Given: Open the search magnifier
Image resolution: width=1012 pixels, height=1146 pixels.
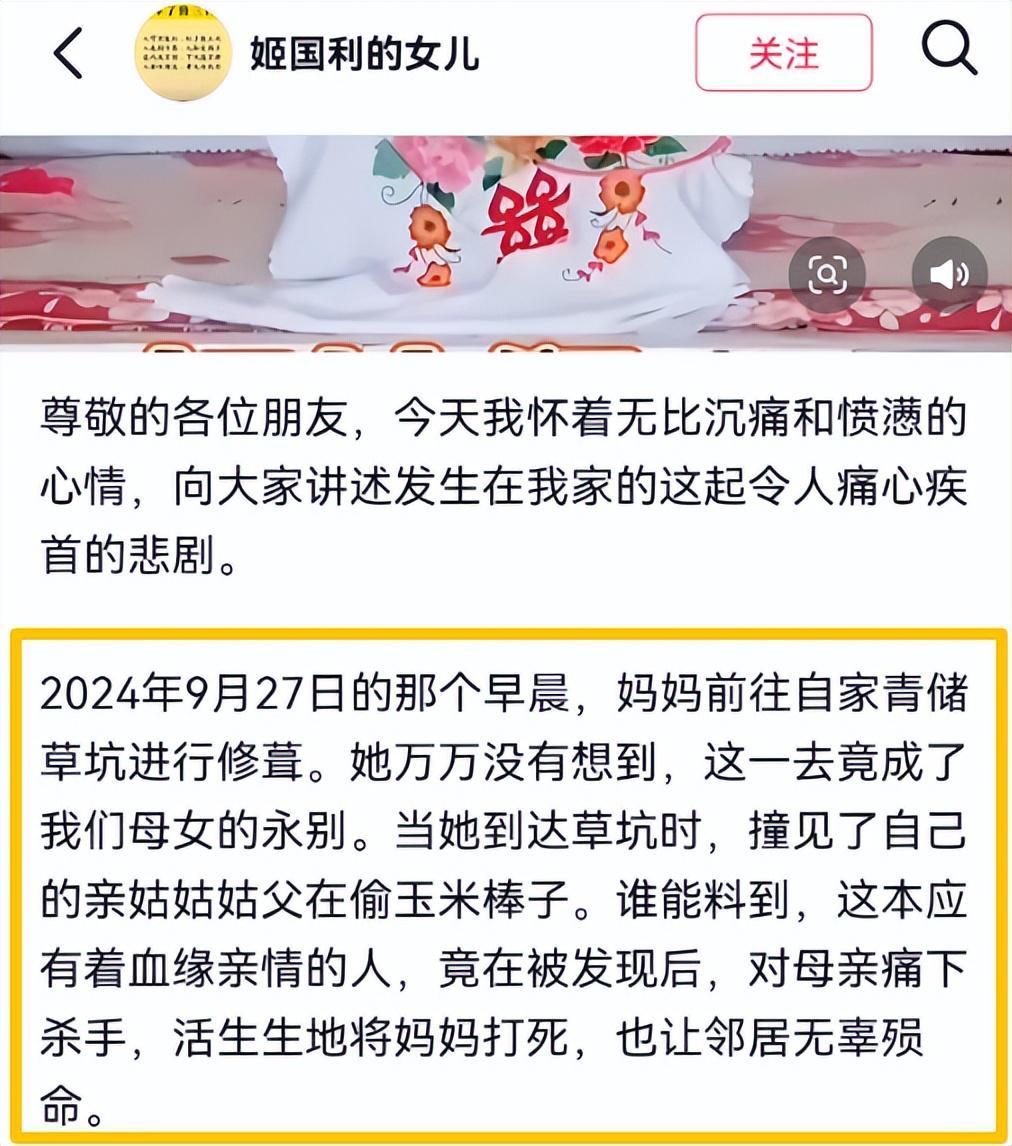Looking at the screenshot, I should click(947, 50).
